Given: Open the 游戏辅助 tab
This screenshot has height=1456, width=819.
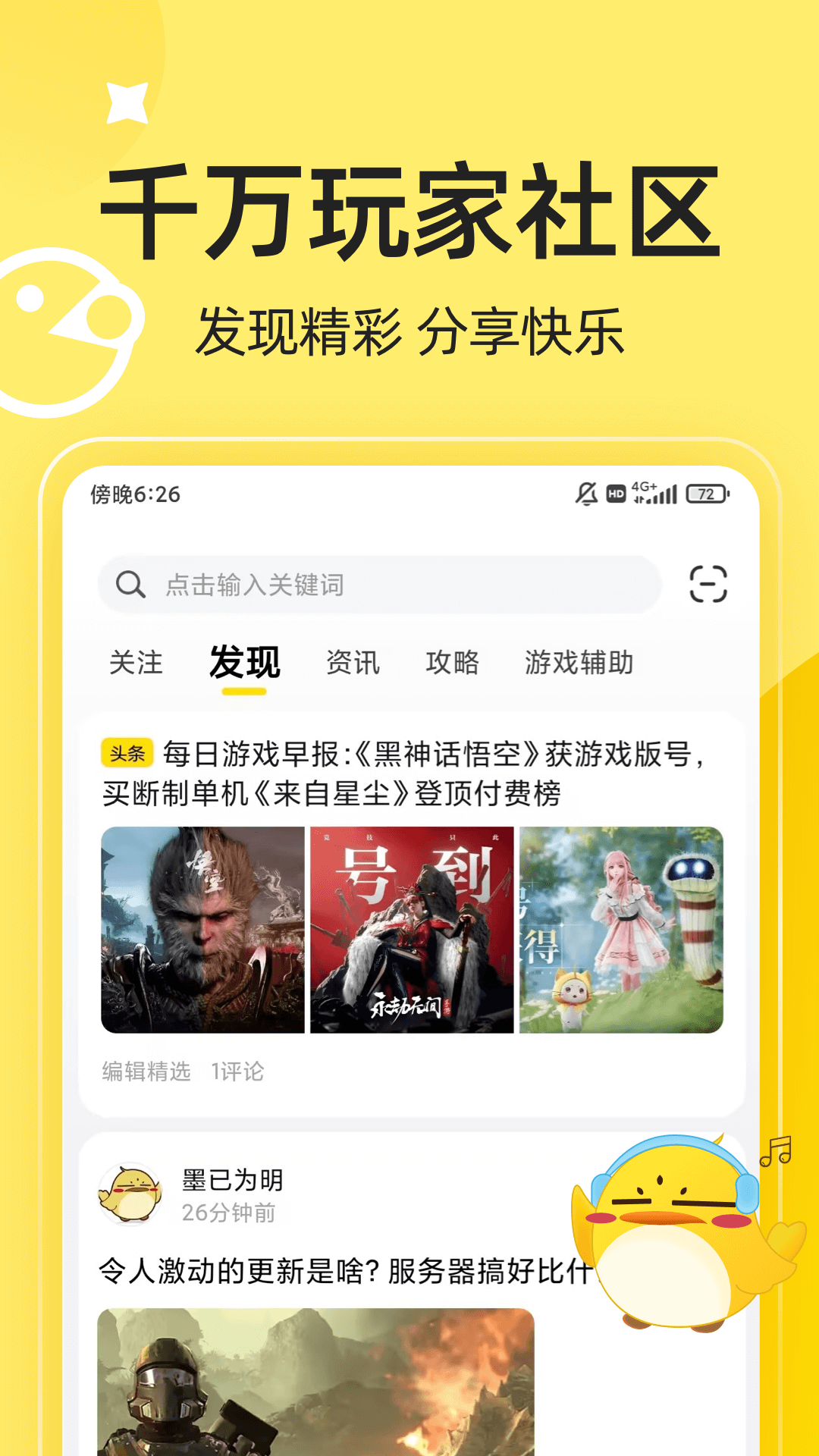Looking at the screenshot, I should 580,661.
